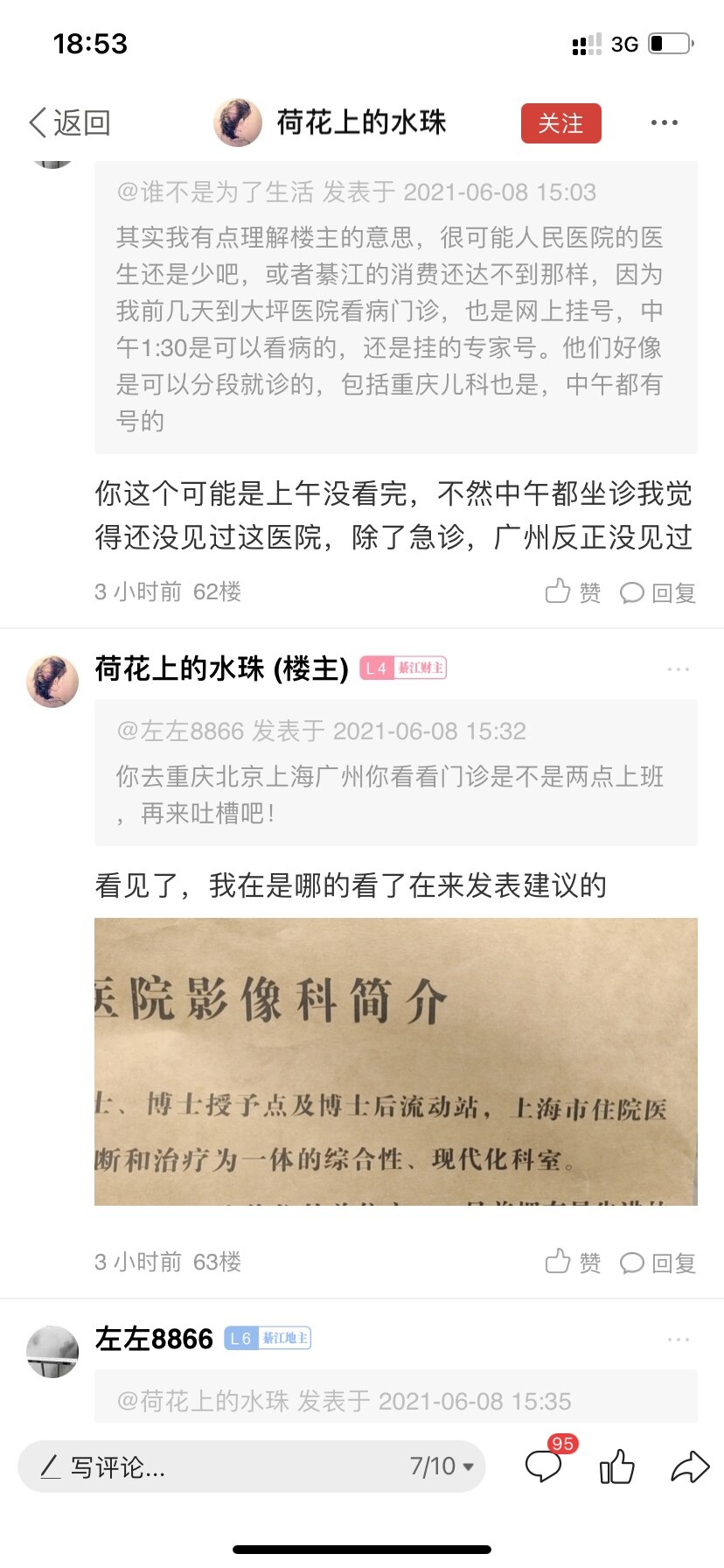Open the 7/10 page selector
Viewport: 724px width, 1568px height.
coord(442,1466)
